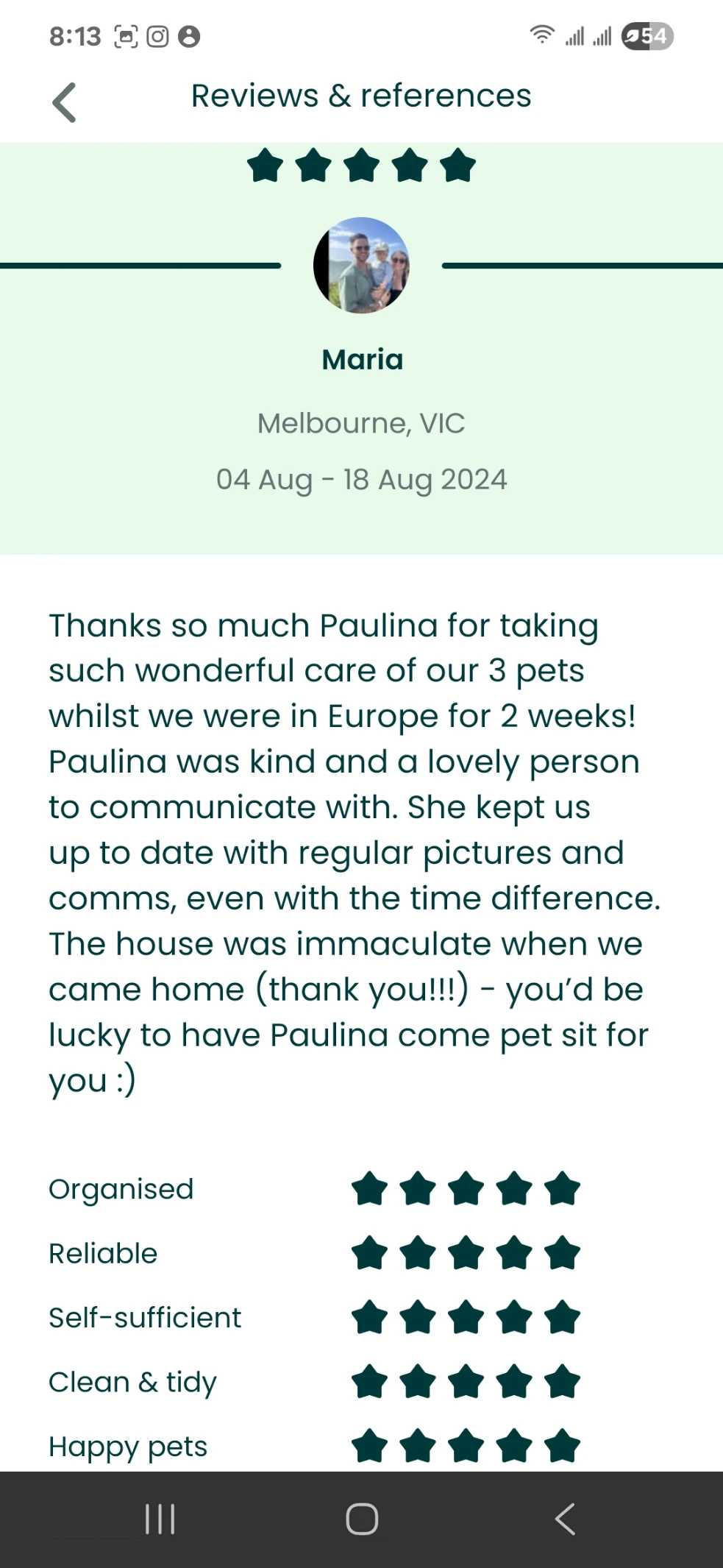The width and height of the screenshot is (723, 1568).
Task: Go to the home screen
Action: point(362,1519)
